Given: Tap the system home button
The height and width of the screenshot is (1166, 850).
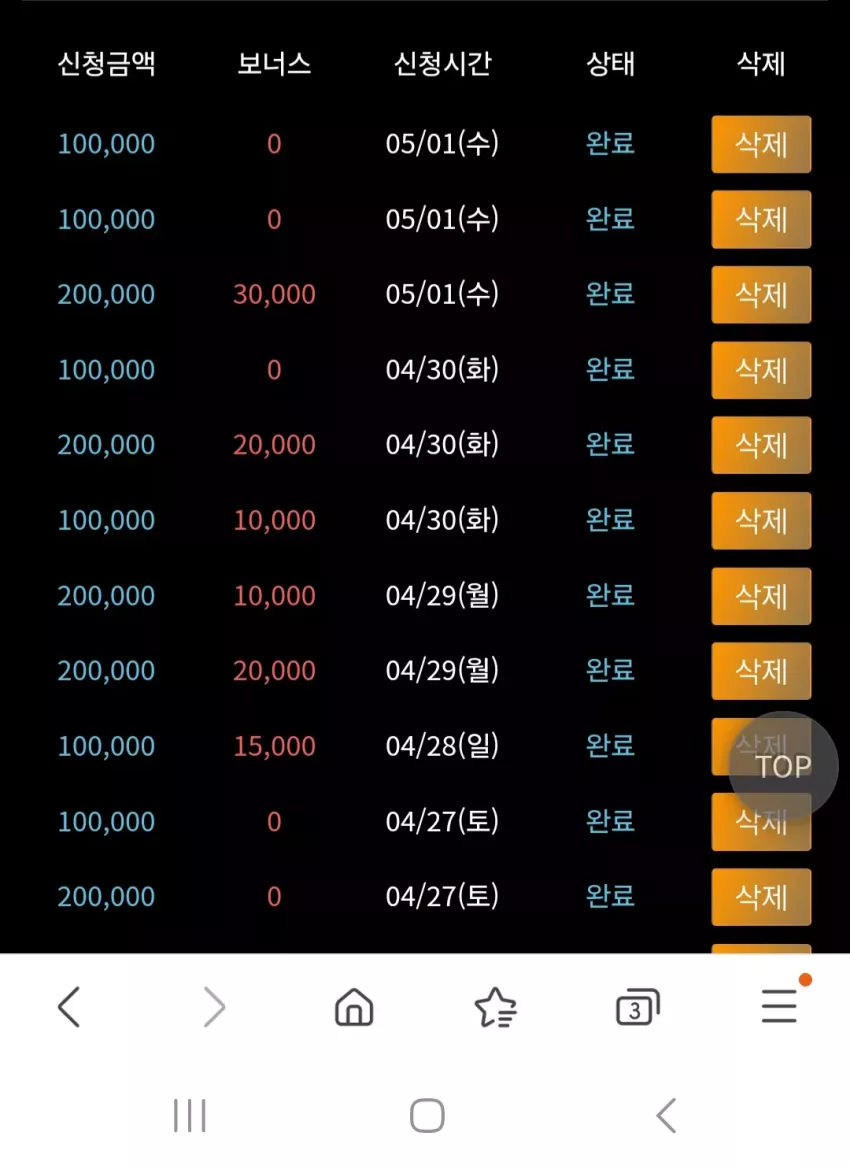Looking at the screenshot, I should (x=427, y=1115).
